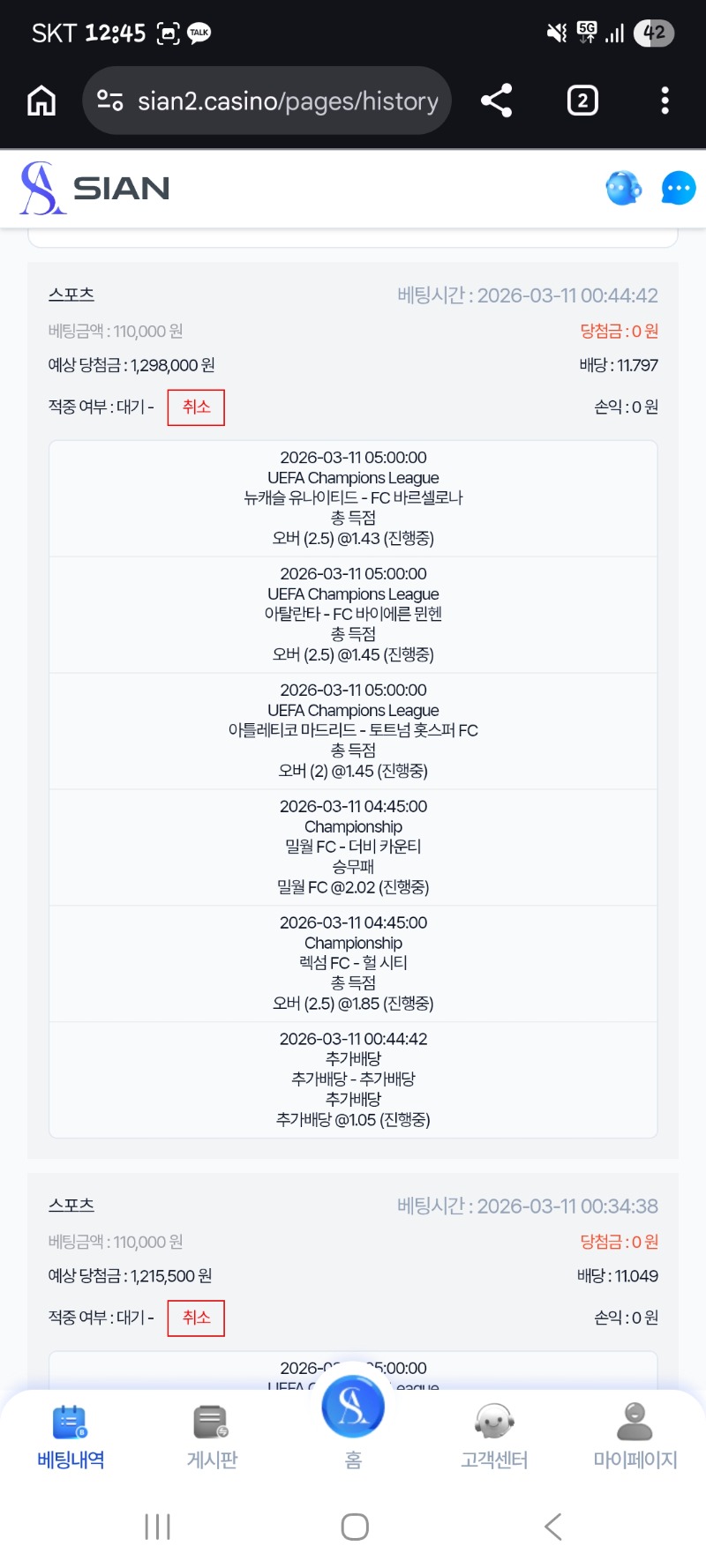
Task: Tap the address bar showing sian2.casino URL
Action: (291, 100)
